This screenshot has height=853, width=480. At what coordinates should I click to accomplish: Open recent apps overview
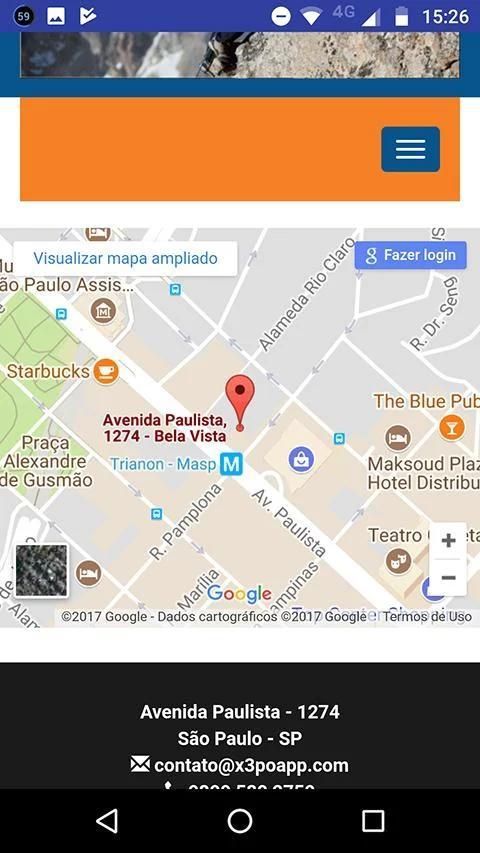[x=373, y=820]
